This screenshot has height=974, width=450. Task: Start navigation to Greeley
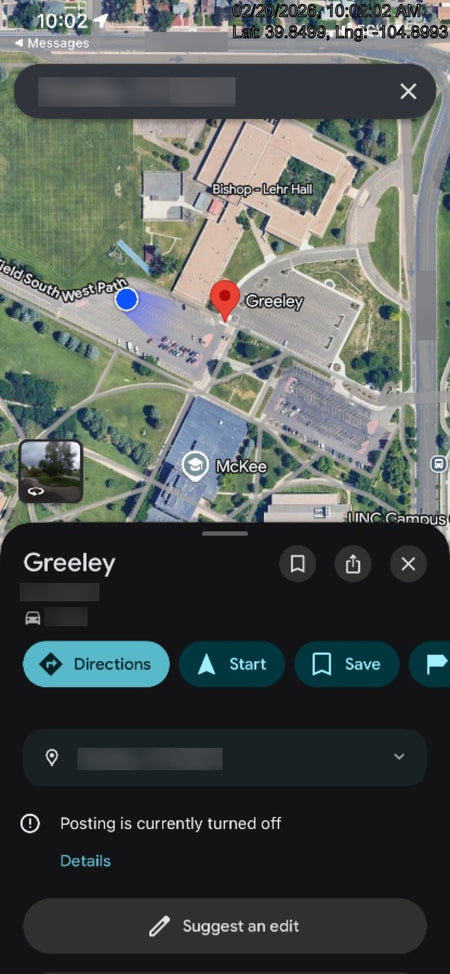tap(232, 664)
